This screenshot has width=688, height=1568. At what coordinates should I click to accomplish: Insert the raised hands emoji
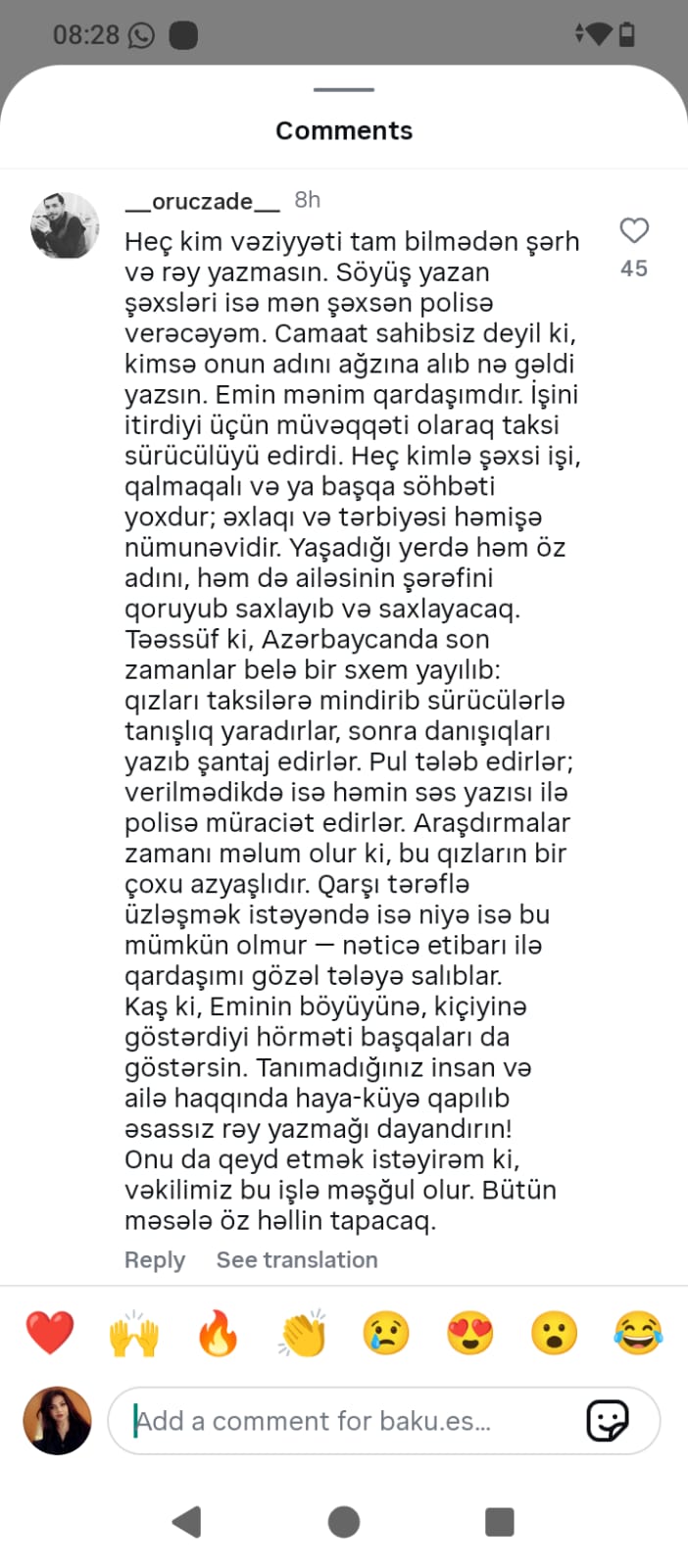click(x=134, y=1334)
